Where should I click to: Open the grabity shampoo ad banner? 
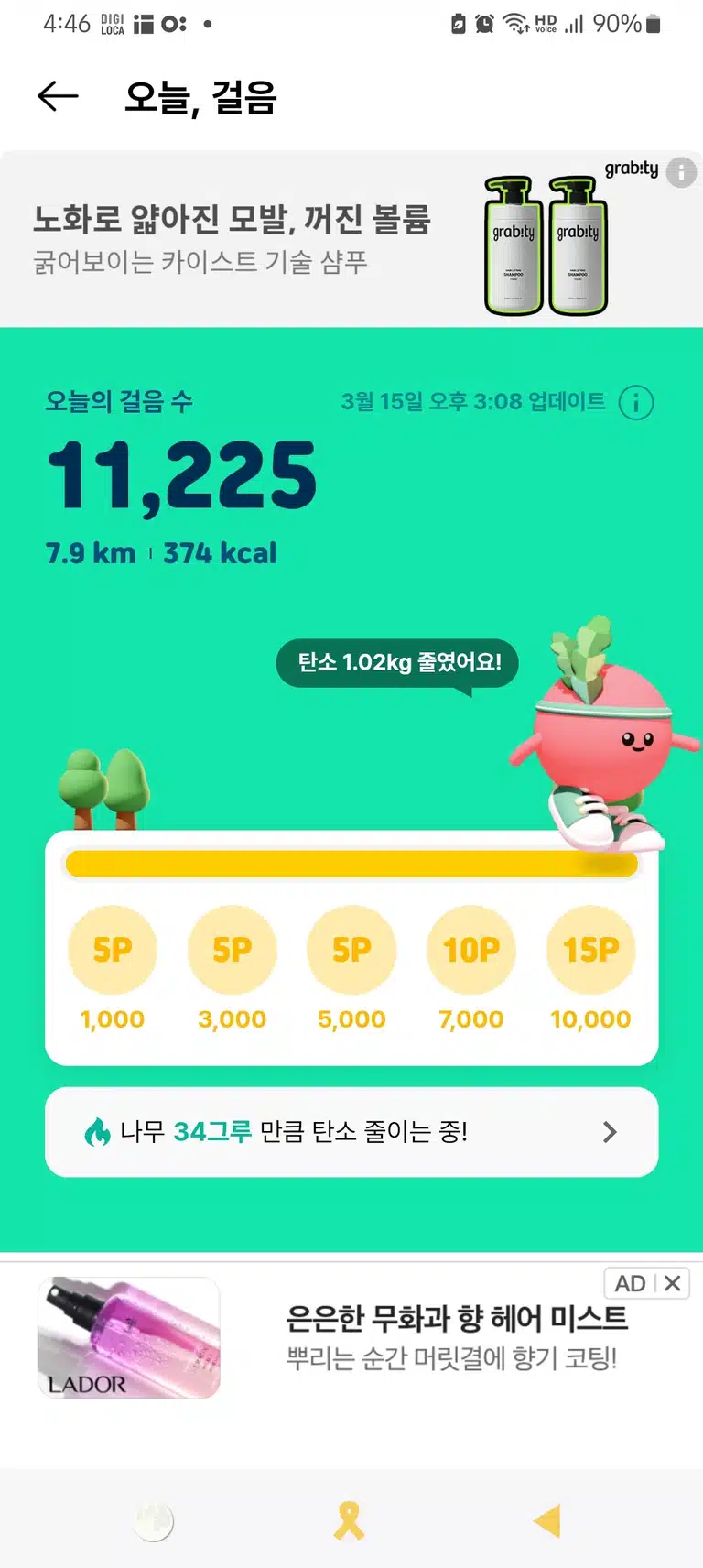pos(351,238)
